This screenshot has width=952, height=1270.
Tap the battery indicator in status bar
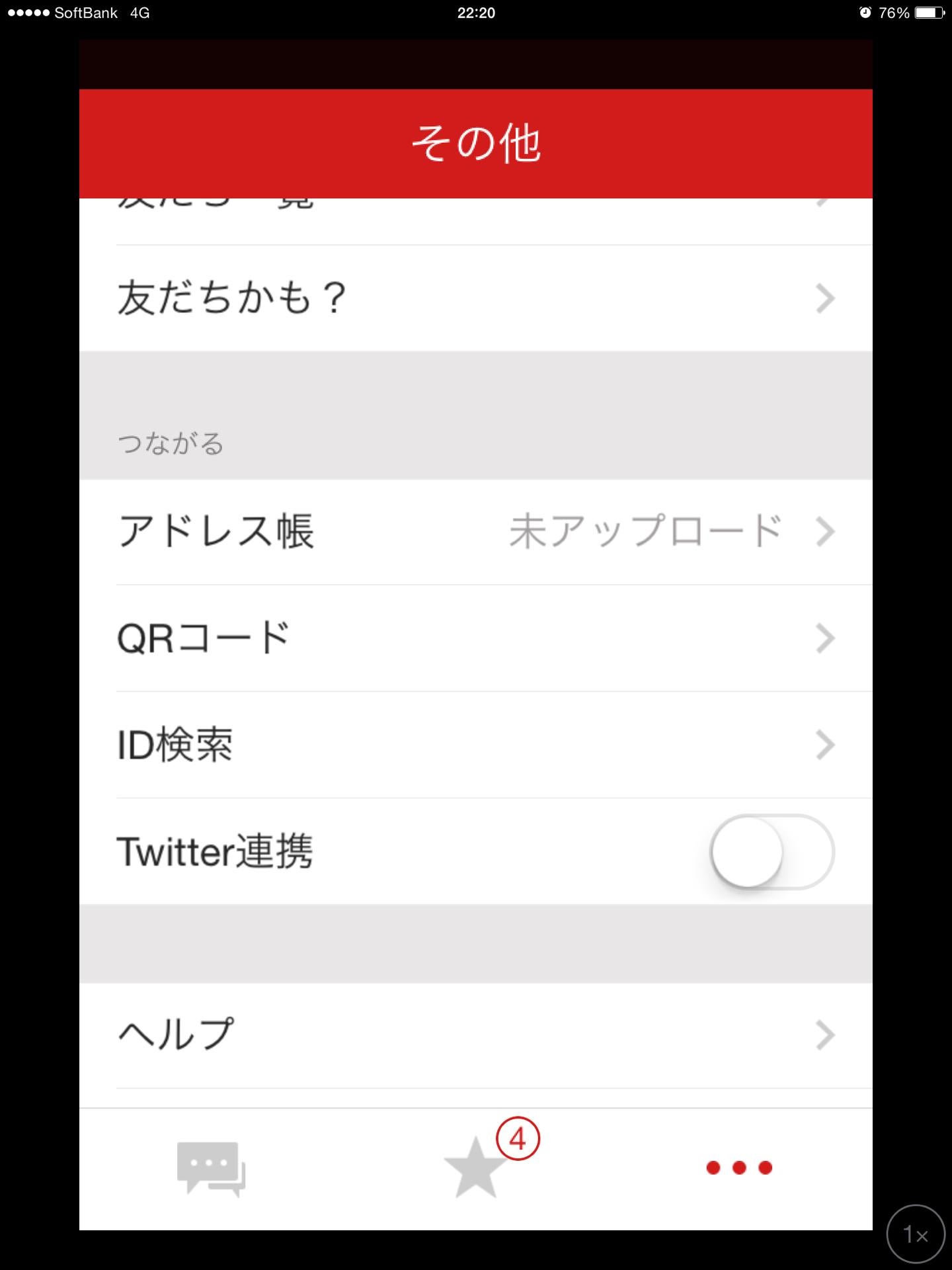click(928, 12)
